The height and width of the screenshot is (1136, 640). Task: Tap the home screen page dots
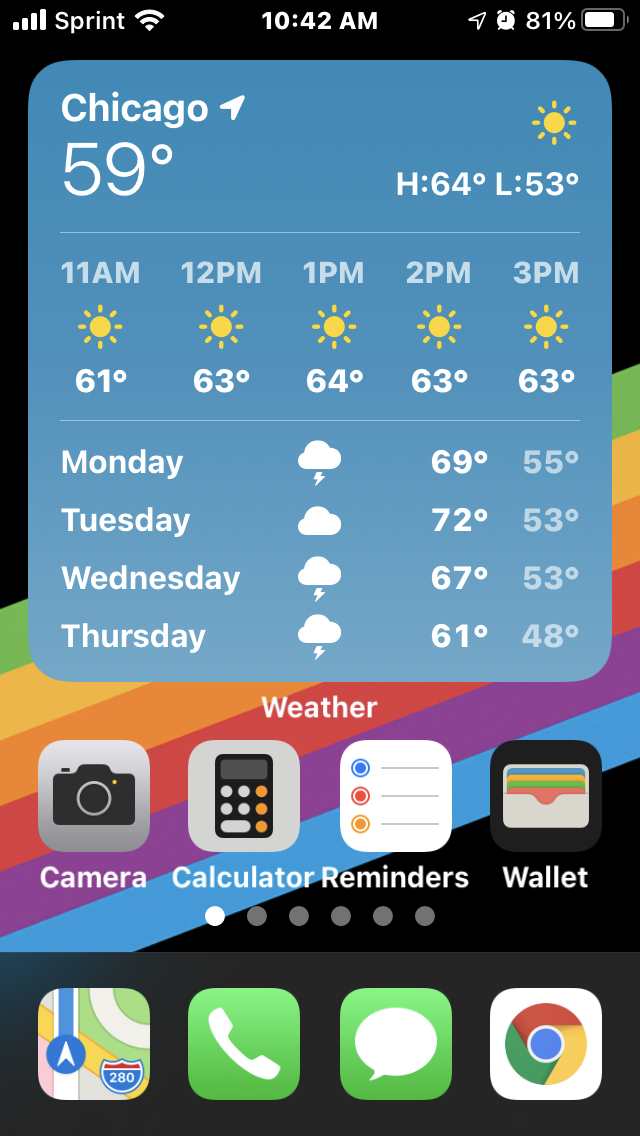(x=320, y=915)
